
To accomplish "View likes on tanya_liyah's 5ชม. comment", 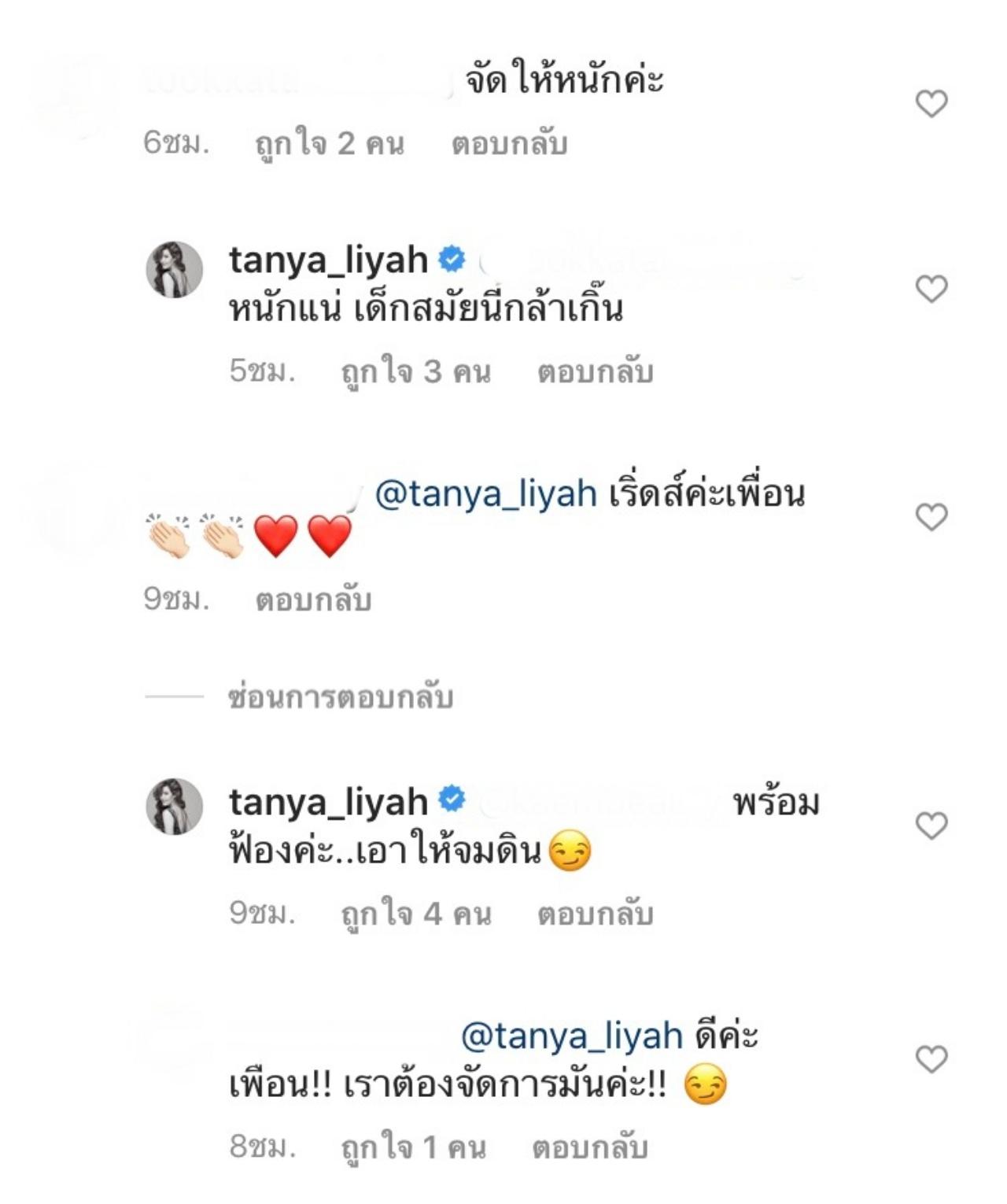I will (x=415, y=371).
